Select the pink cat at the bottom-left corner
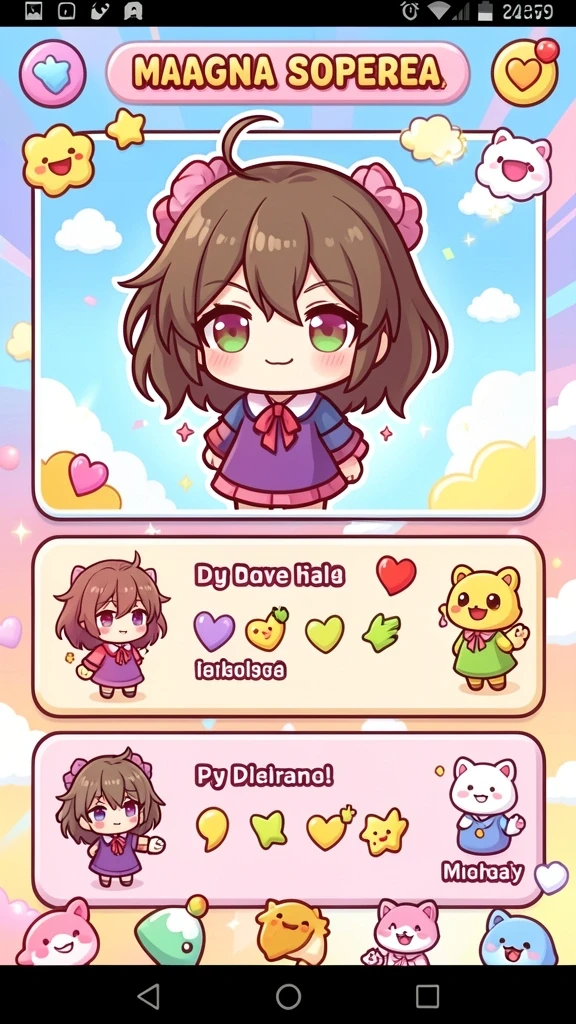Image resolution: width=576 pixels, height=1024 pixels. tap(57, 933)
